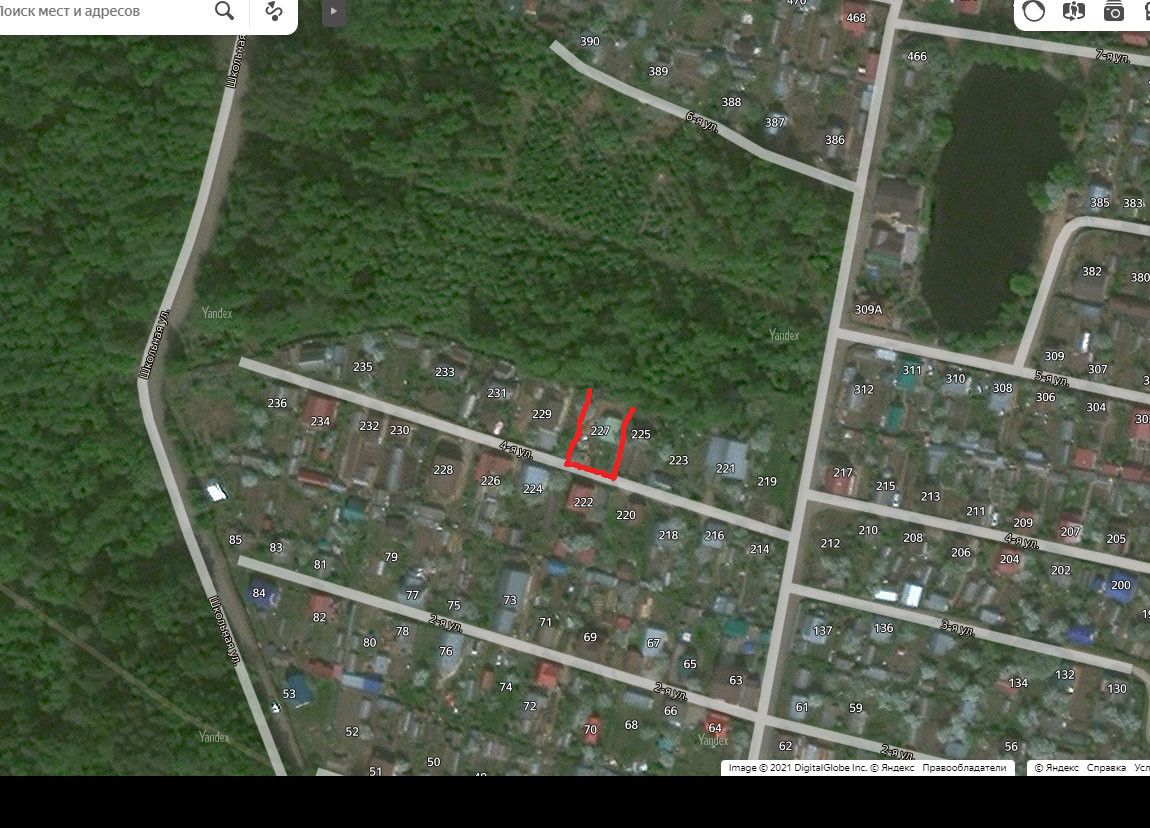Open street panoramas icon
Image resolution: width=1150 pixels, height=828 pixels.
click(x=1073, y=11)
